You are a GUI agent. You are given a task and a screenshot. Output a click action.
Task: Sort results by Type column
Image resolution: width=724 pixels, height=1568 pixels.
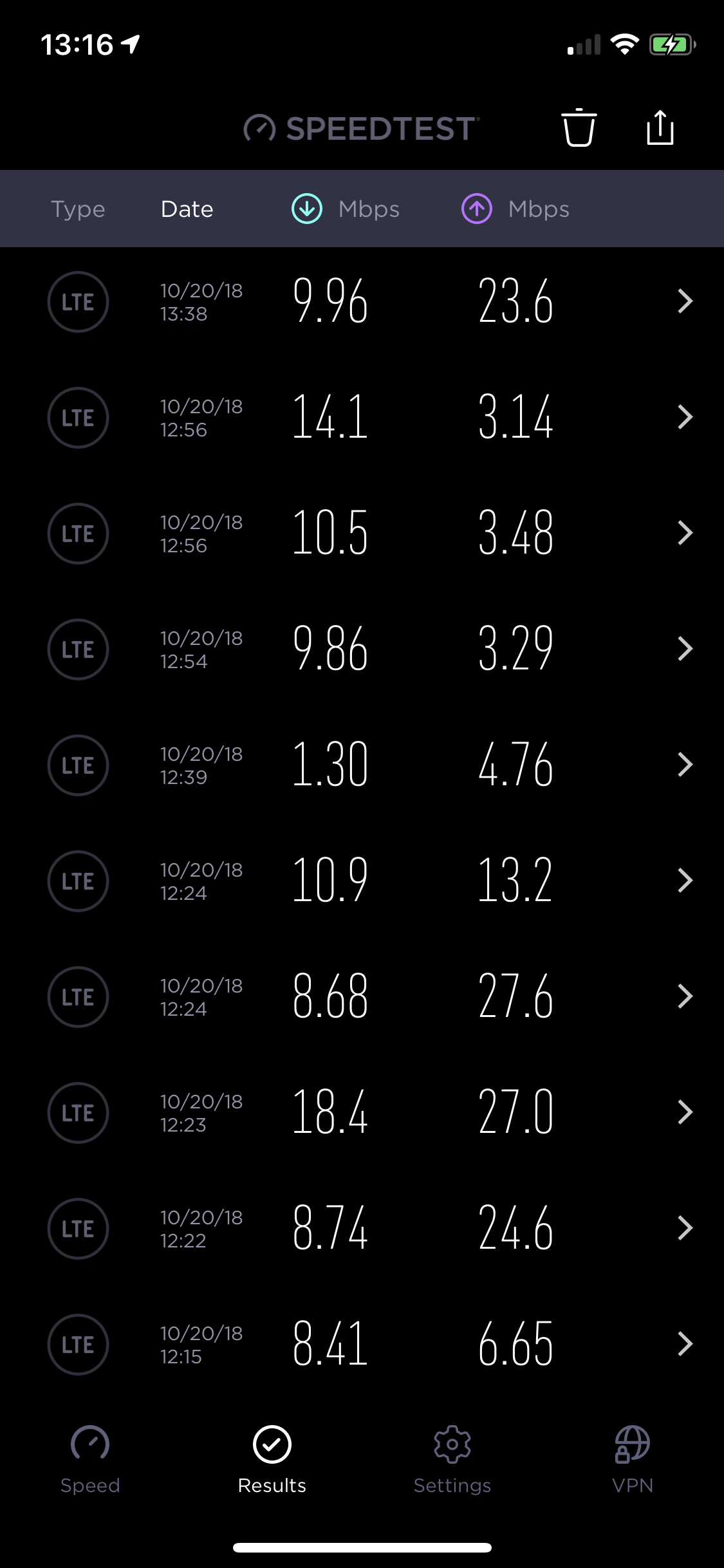click(78, 209)
